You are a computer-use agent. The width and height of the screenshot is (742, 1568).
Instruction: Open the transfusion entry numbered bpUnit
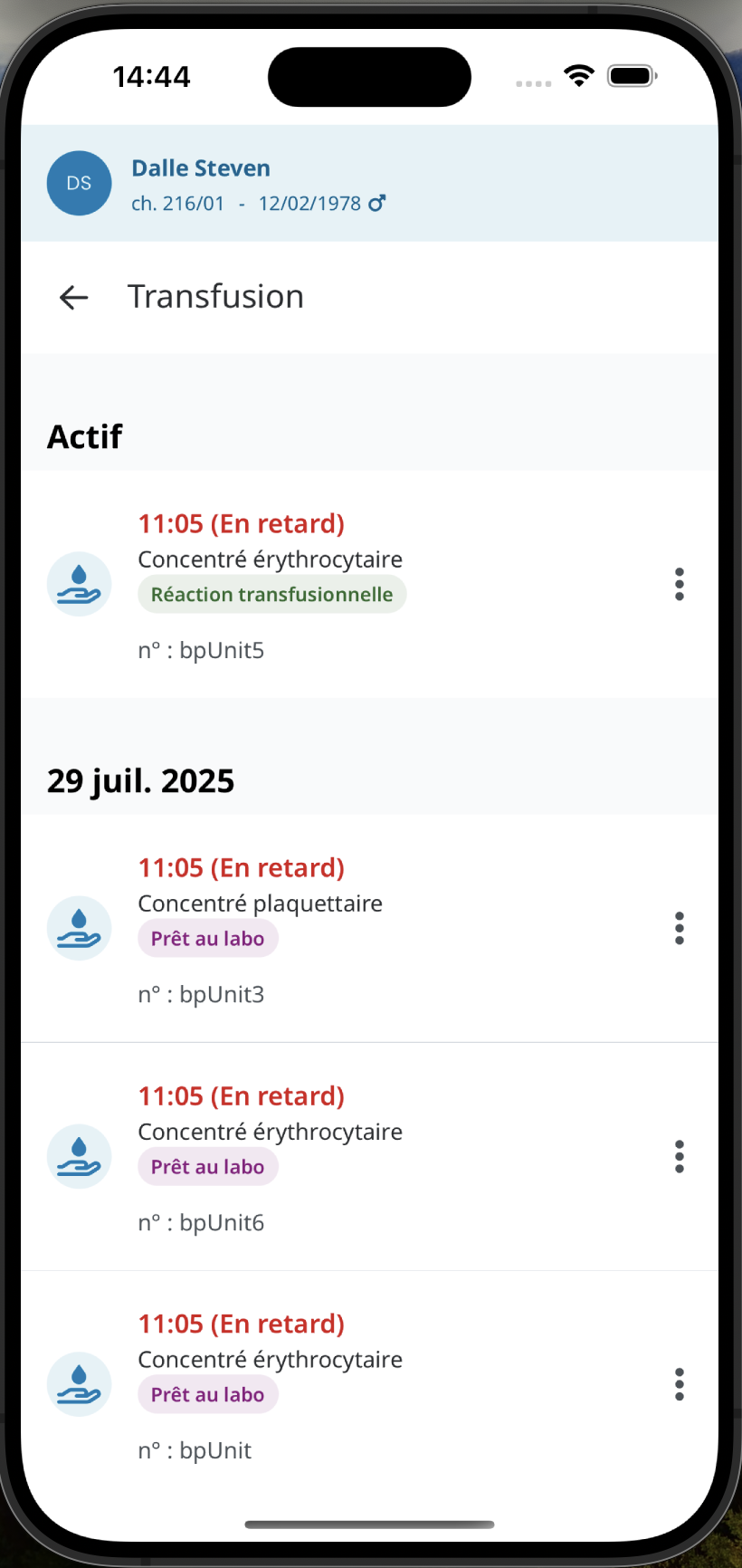[x=362, y=1385]
